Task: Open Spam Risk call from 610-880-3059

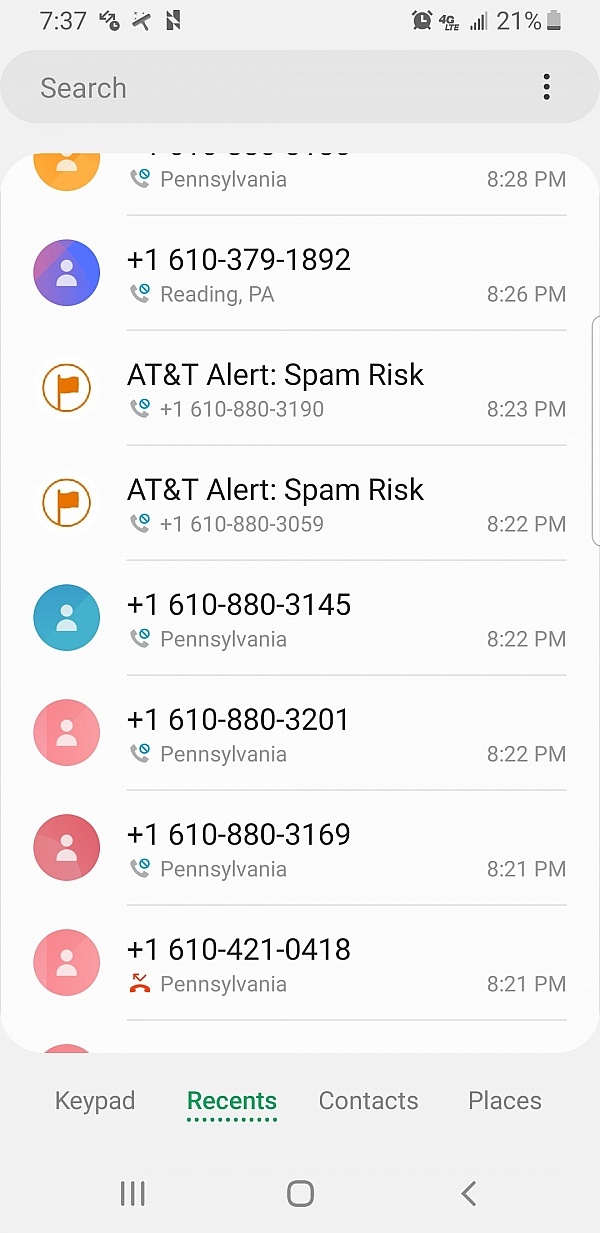Action: coord(300,503)
